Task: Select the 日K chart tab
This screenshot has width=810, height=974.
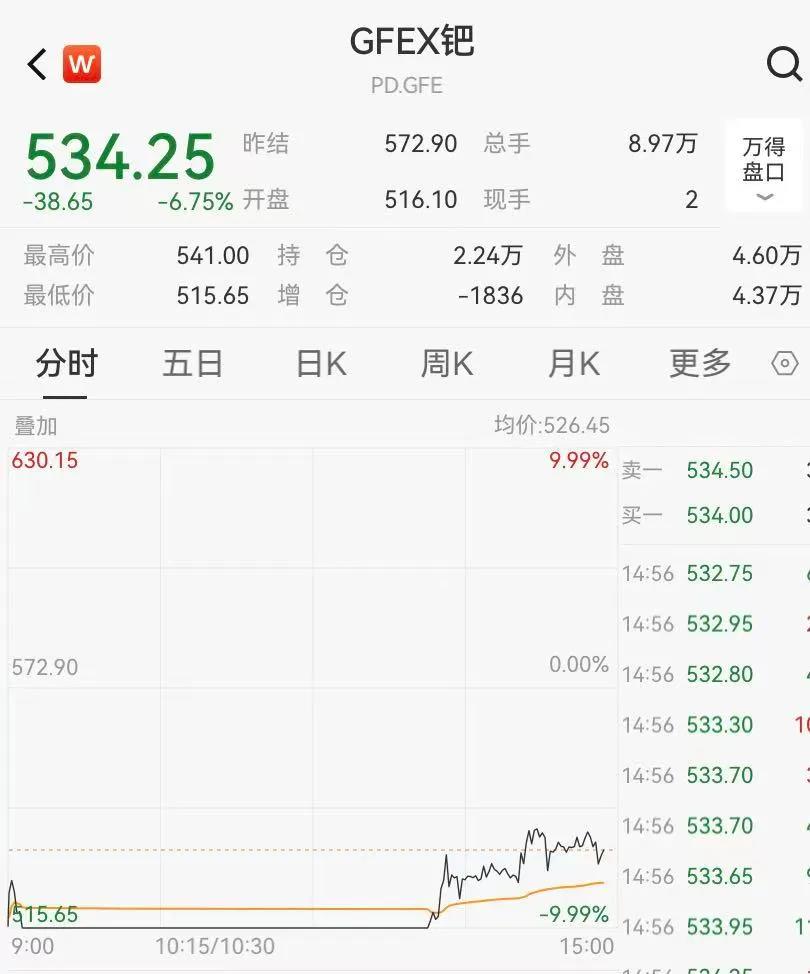Action: pos(321,364)
